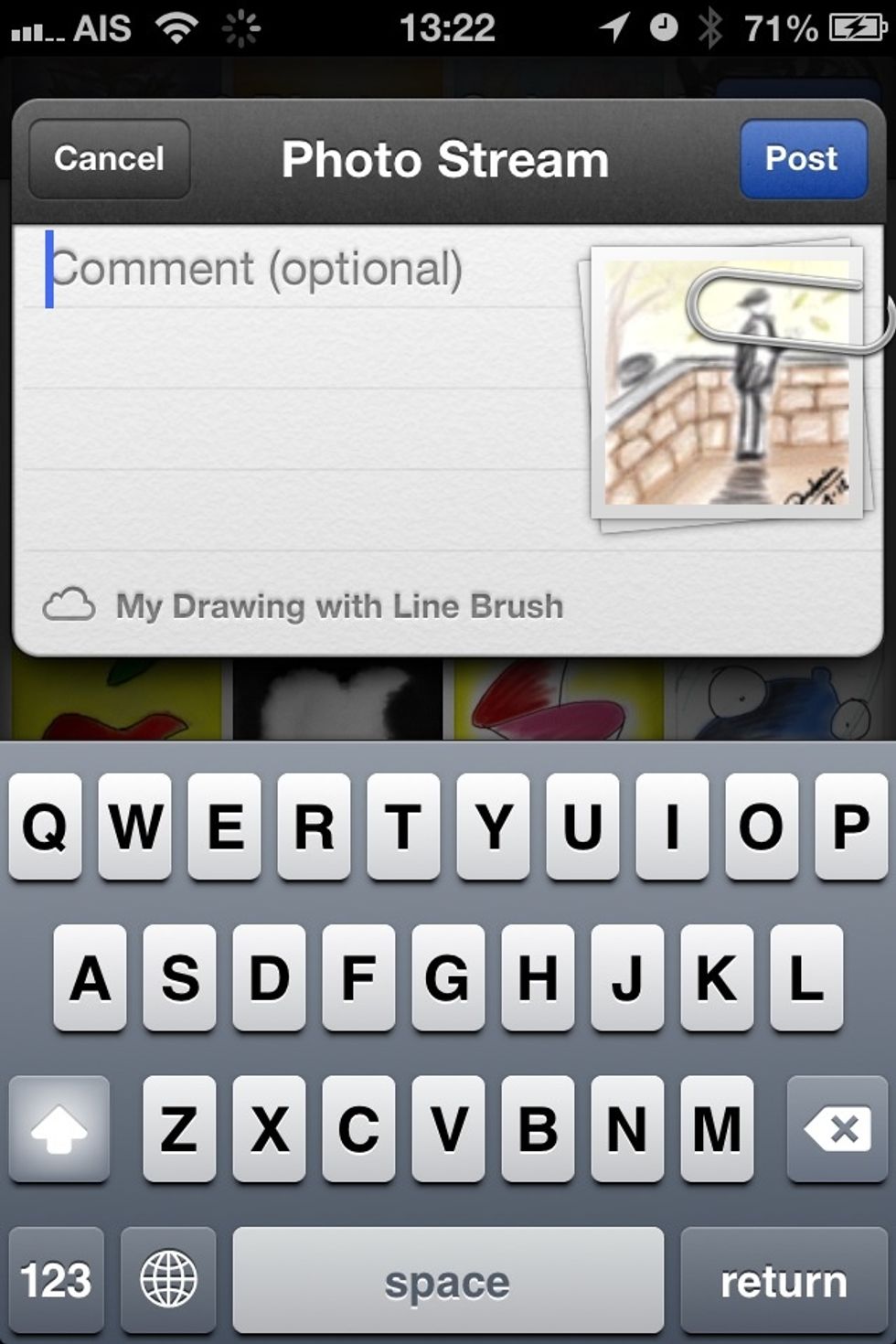
Task: Tap Cancel to dismiss the Photo Stream dialog
Action: coord(108,159)
